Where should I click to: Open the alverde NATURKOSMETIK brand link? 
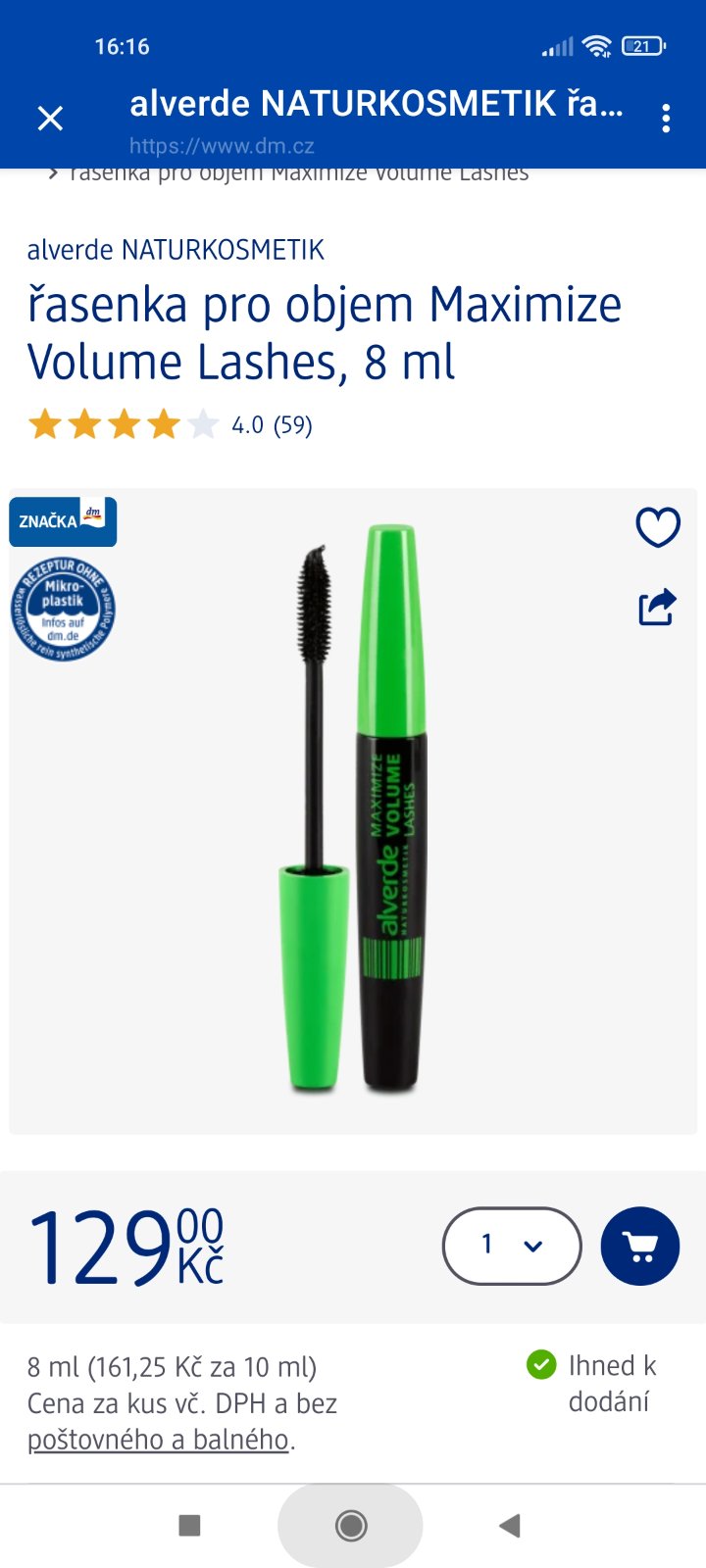tap(176, 250)
